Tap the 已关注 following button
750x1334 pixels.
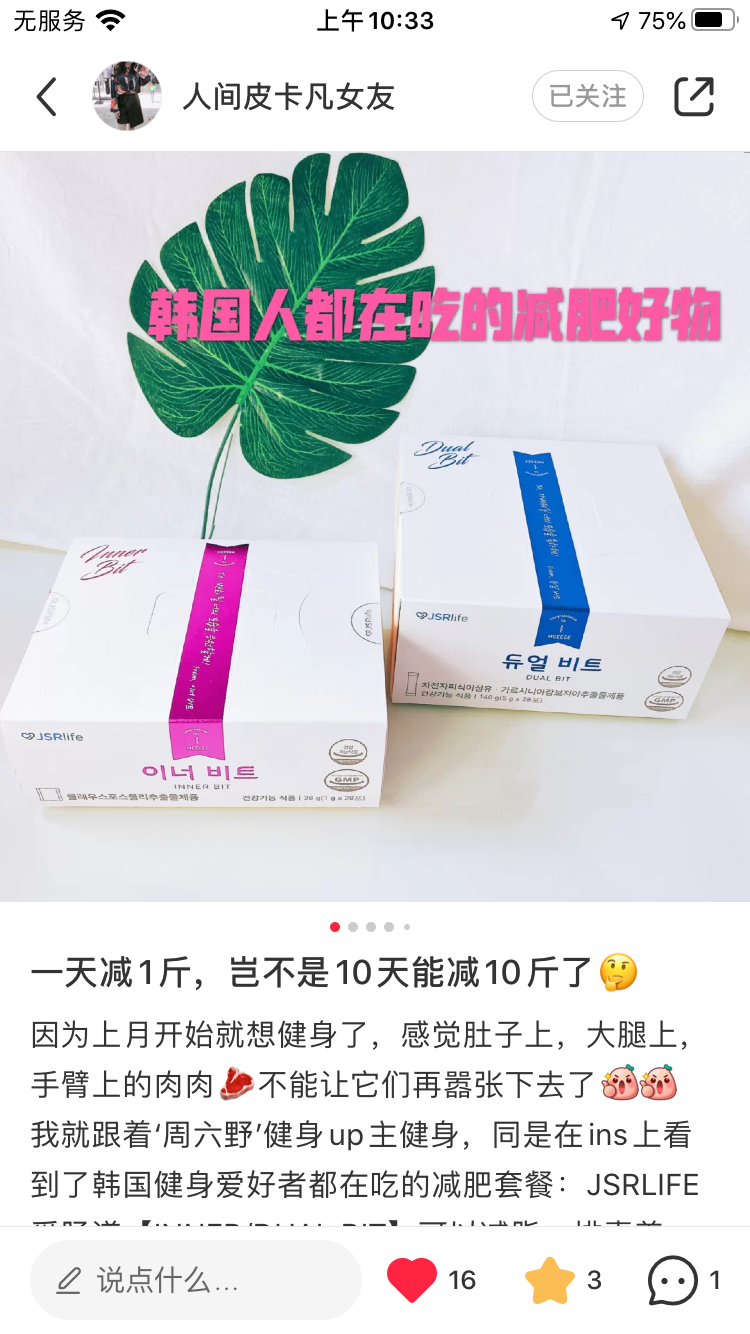pyautogui.click(x=588, y=96)
